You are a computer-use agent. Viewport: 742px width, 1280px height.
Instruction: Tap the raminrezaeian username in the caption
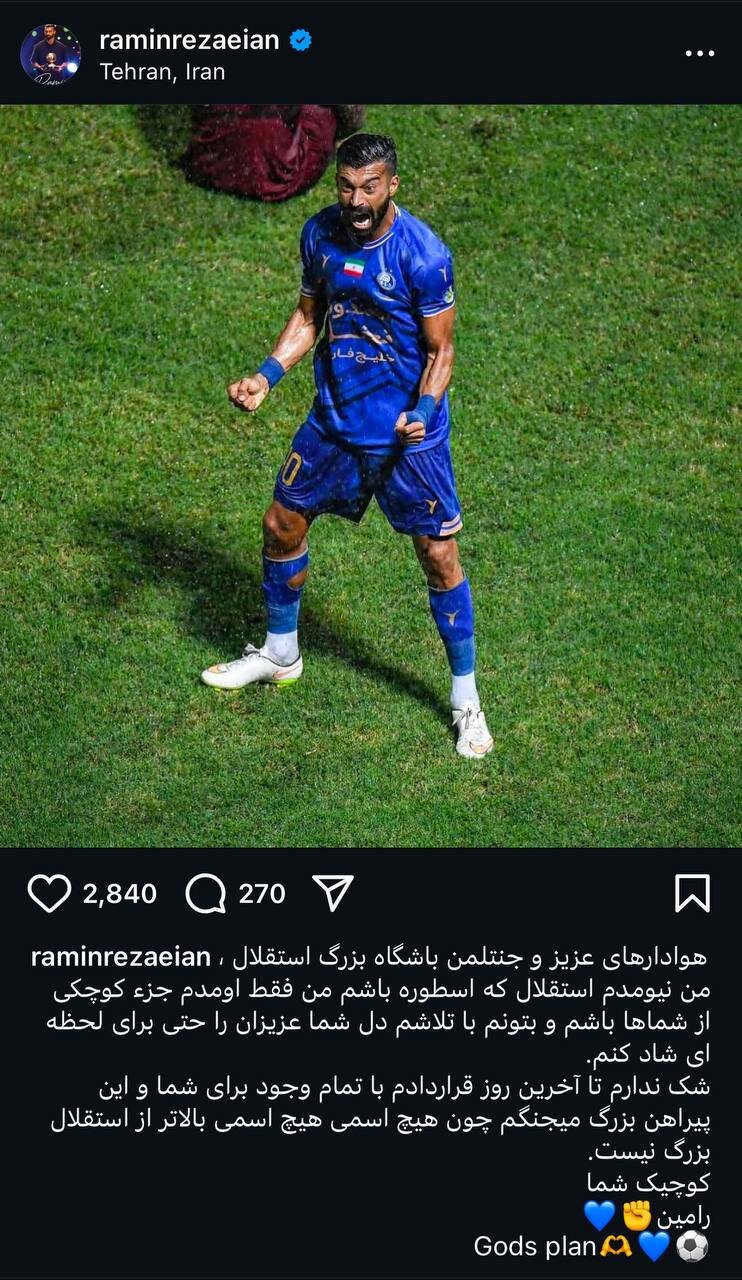click(121, 957)
